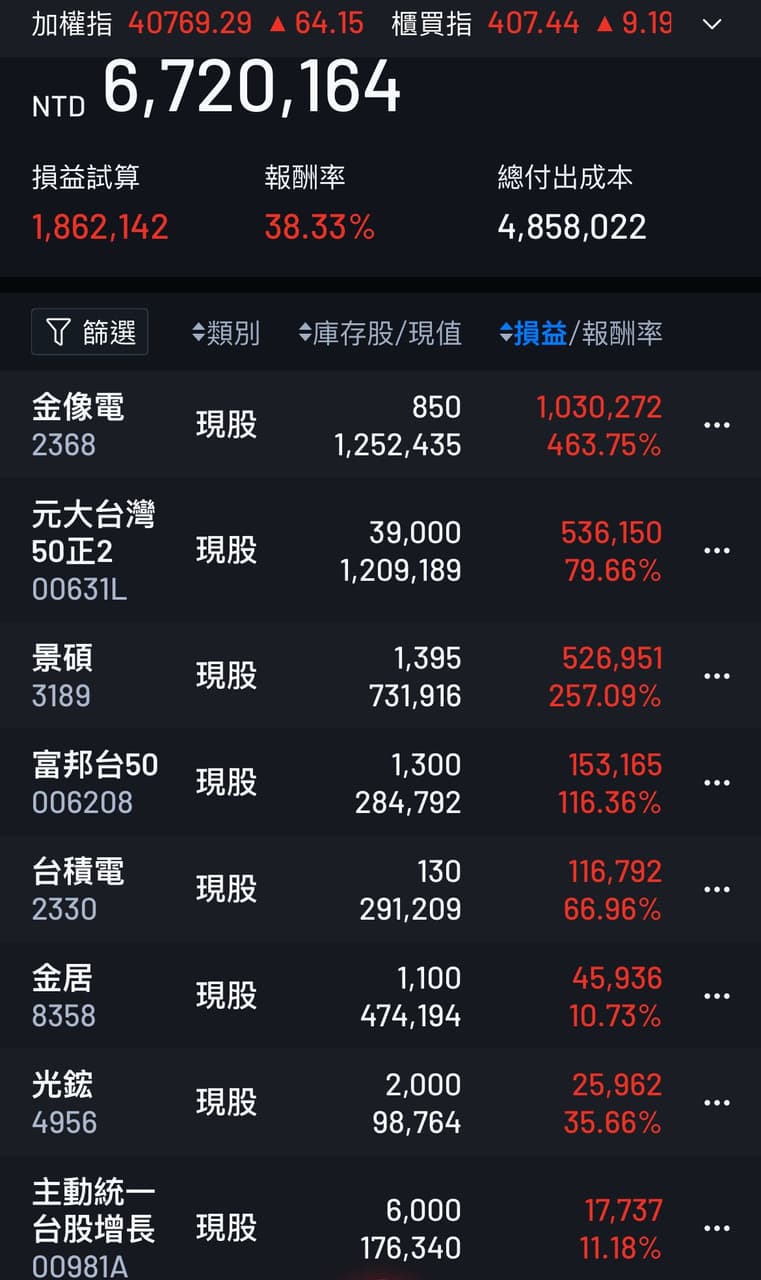Open more options for 金居 8358
The height and width of the screenshot is (1280, 761).
[717, 996]
